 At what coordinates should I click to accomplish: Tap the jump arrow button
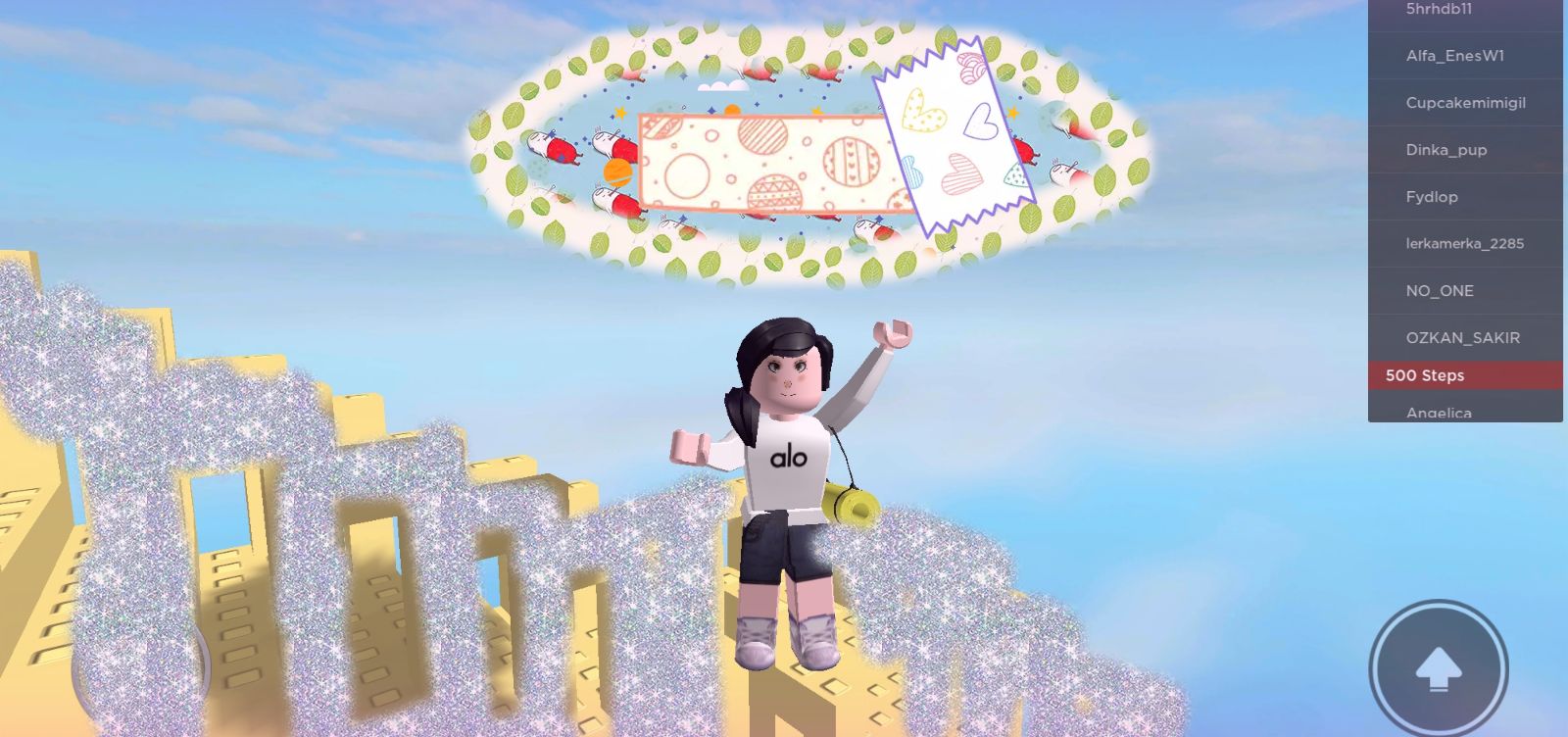pyautogui.click(x=1438, y=669)
